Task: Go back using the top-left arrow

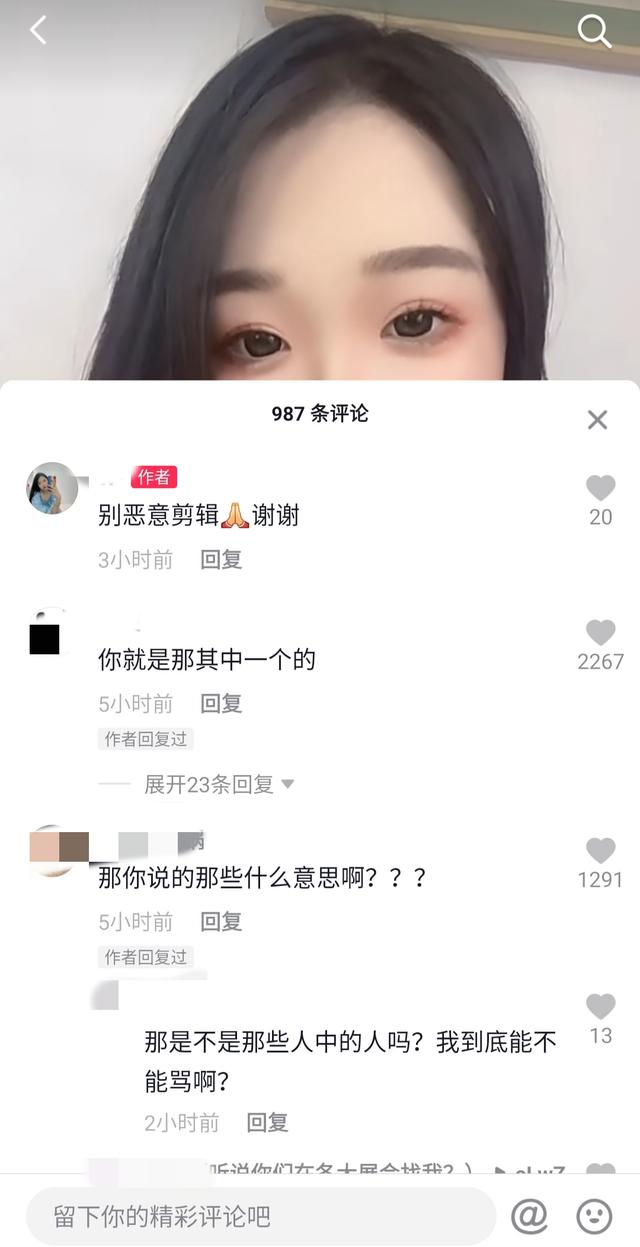Action: [x=38, y=31]
